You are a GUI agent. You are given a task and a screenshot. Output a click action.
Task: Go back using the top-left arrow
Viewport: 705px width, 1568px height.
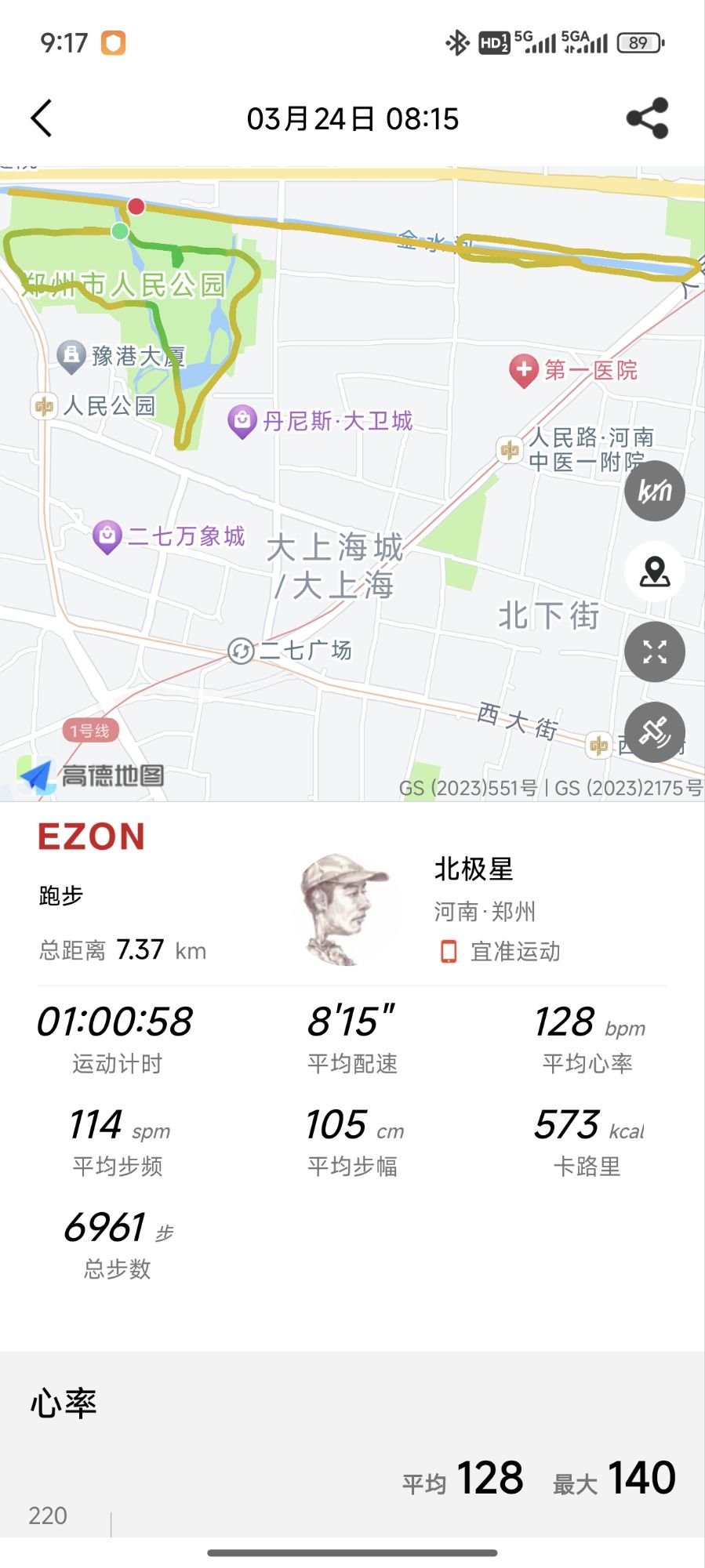42,118
